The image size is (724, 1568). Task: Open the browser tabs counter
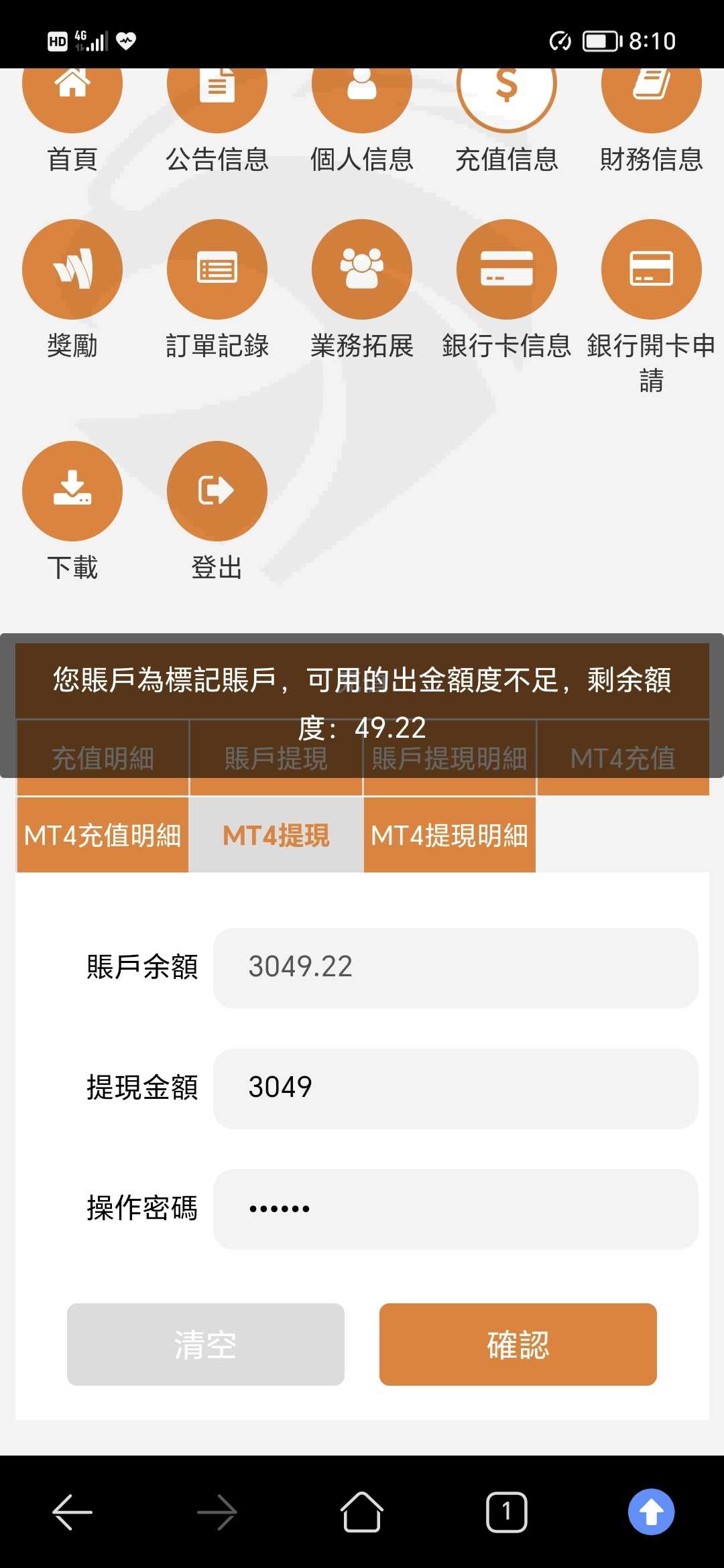click(x=507, y=1512)
